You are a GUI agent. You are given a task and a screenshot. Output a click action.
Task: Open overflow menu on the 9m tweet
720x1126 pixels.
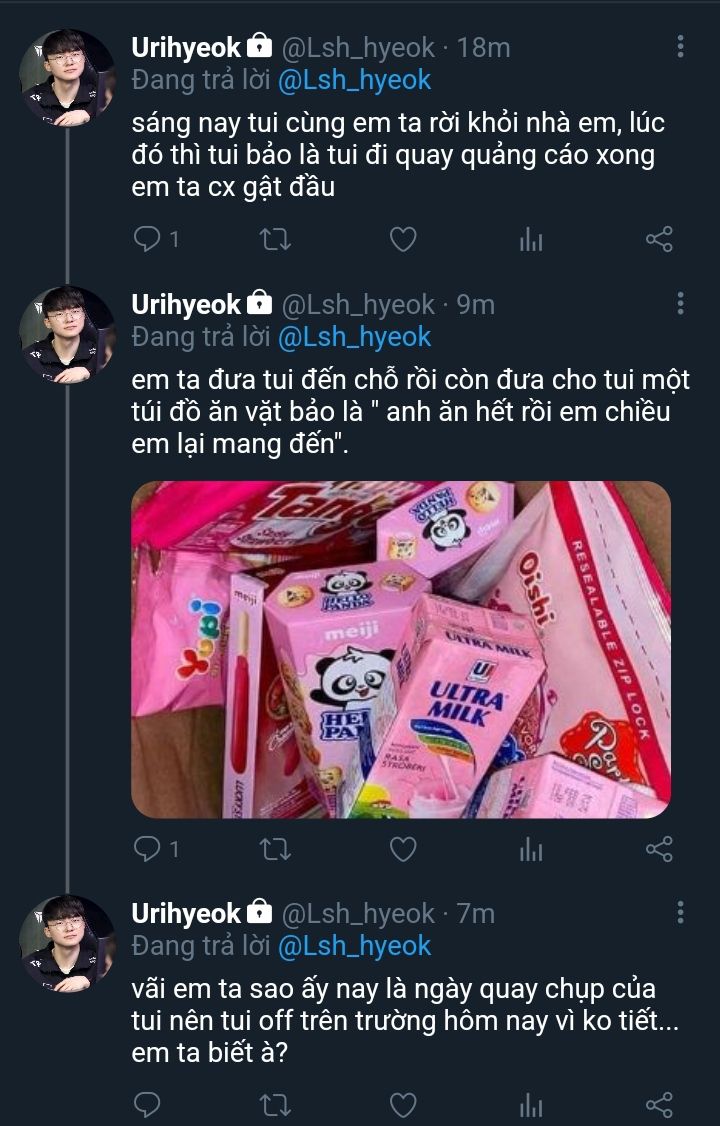click(x=681, y=304)
